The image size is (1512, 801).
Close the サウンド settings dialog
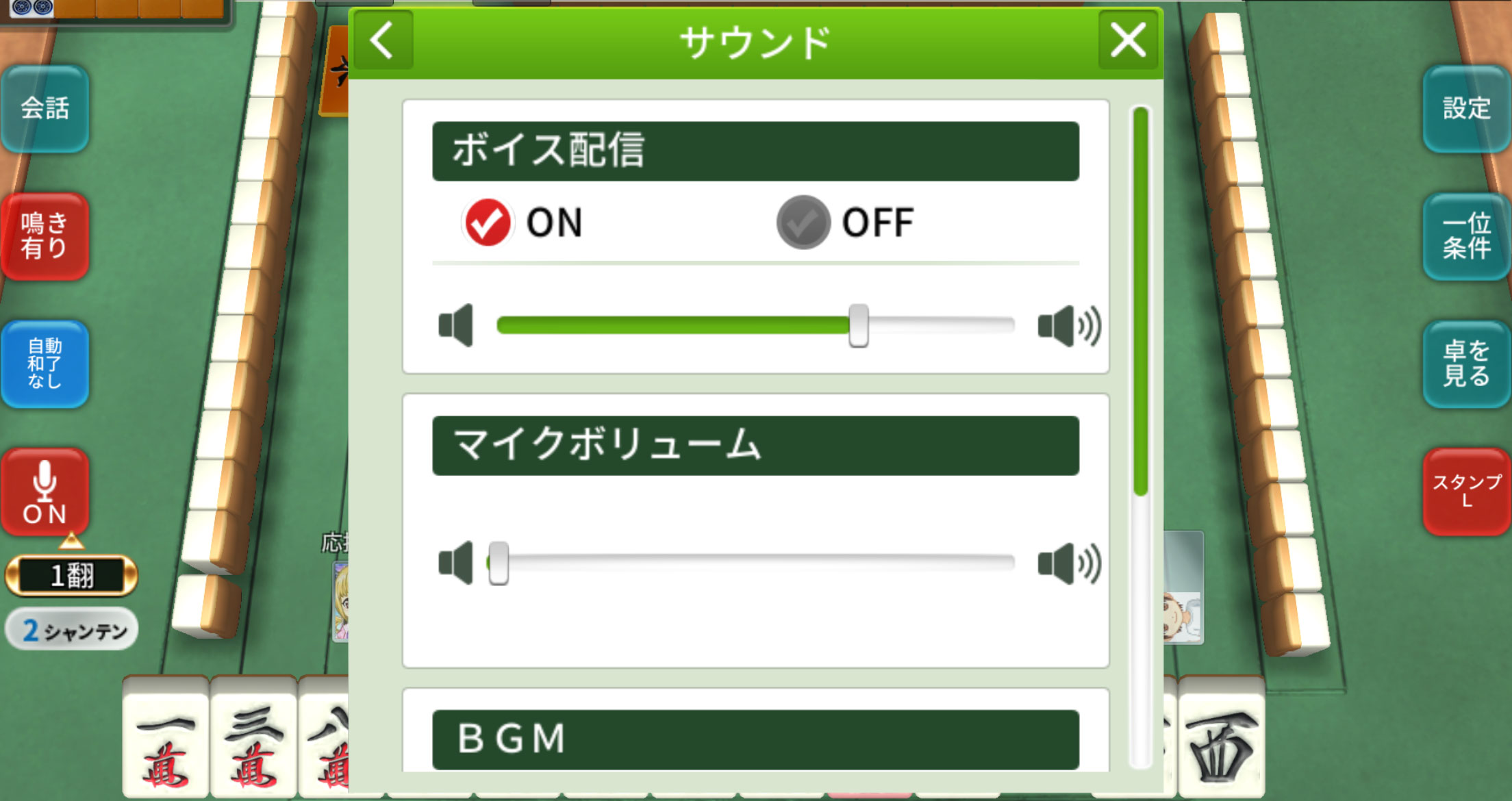pos(1128,40)
